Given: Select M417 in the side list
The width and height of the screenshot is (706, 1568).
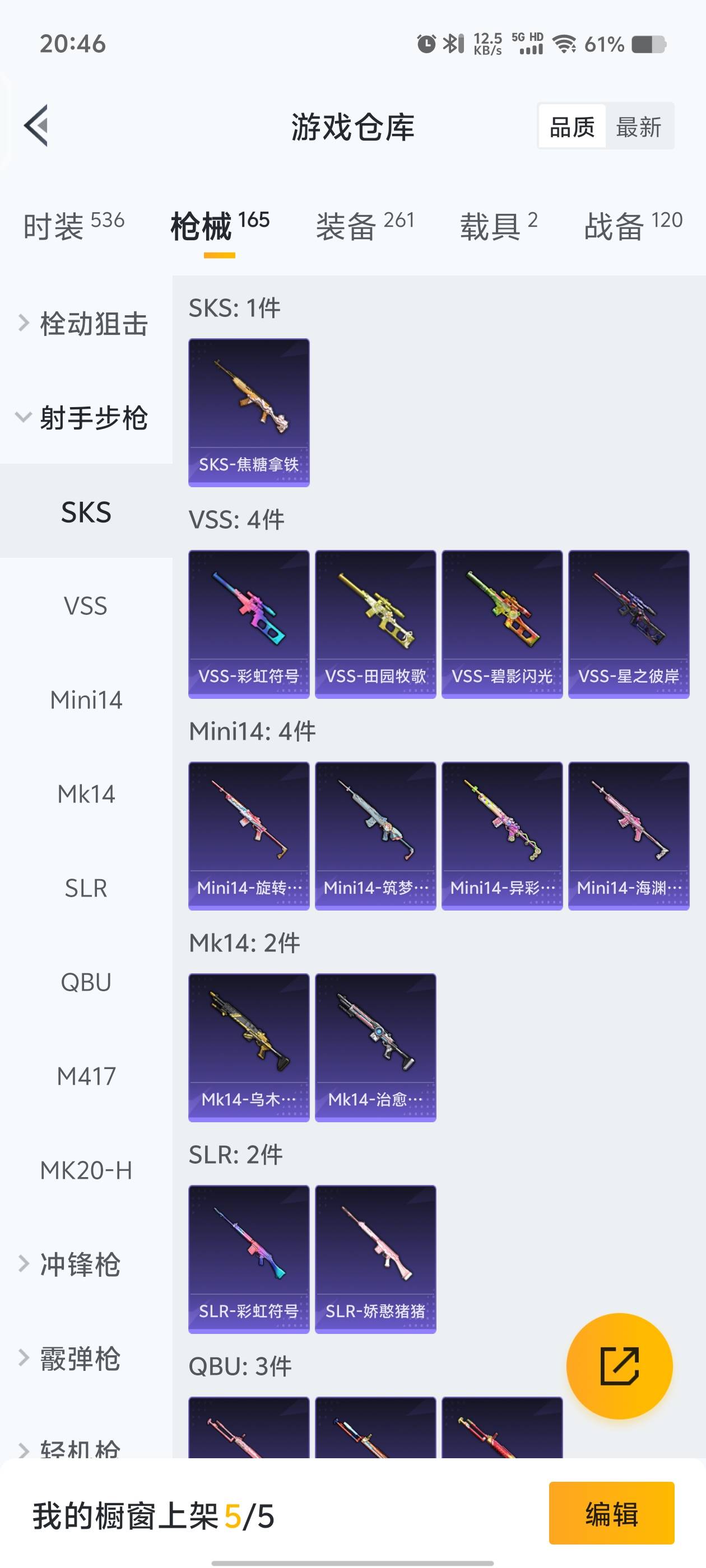Looking at the screenshot, I should click(86, 1076).
